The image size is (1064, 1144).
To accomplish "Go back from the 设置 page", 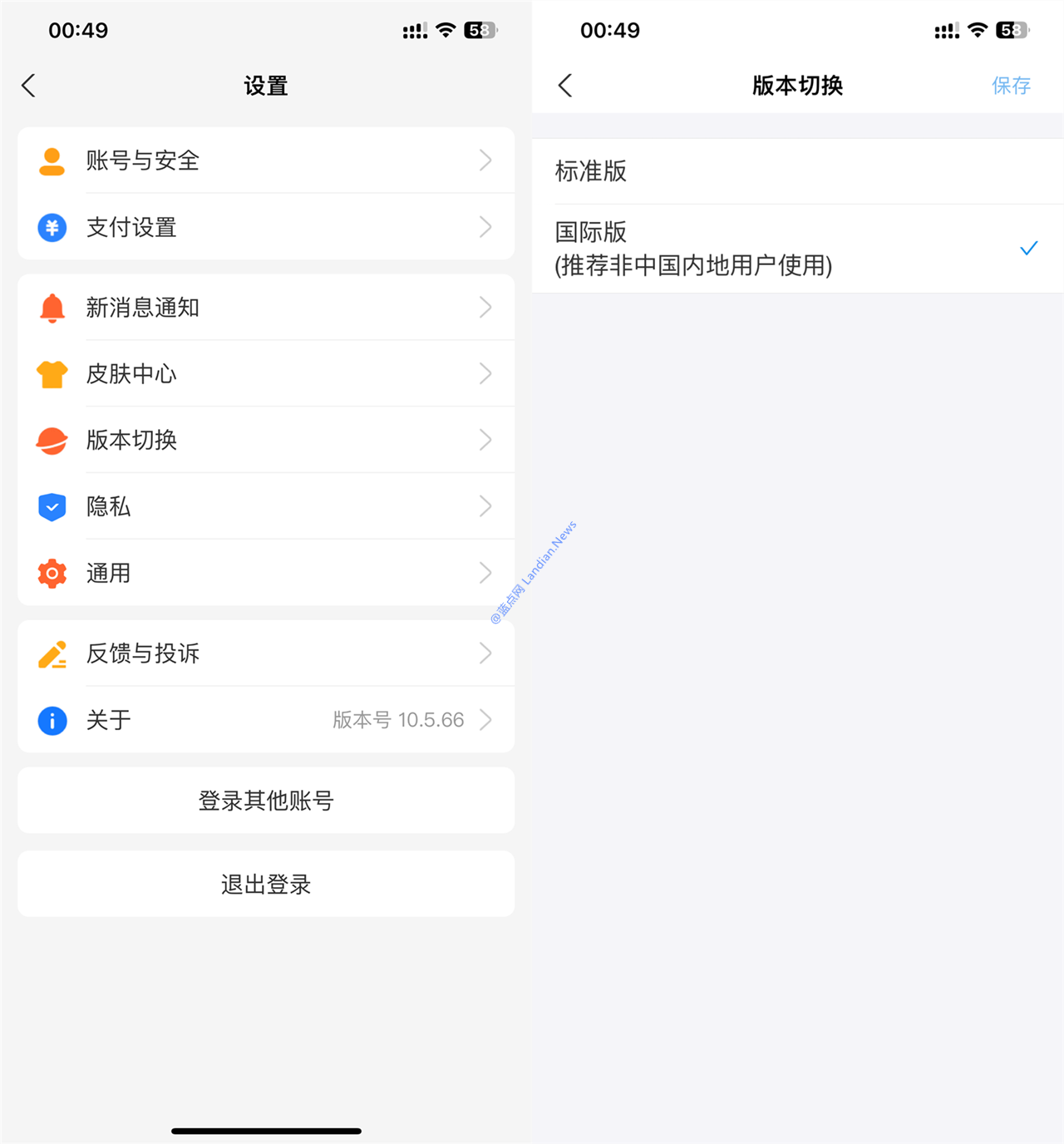I will click(29, 86).
